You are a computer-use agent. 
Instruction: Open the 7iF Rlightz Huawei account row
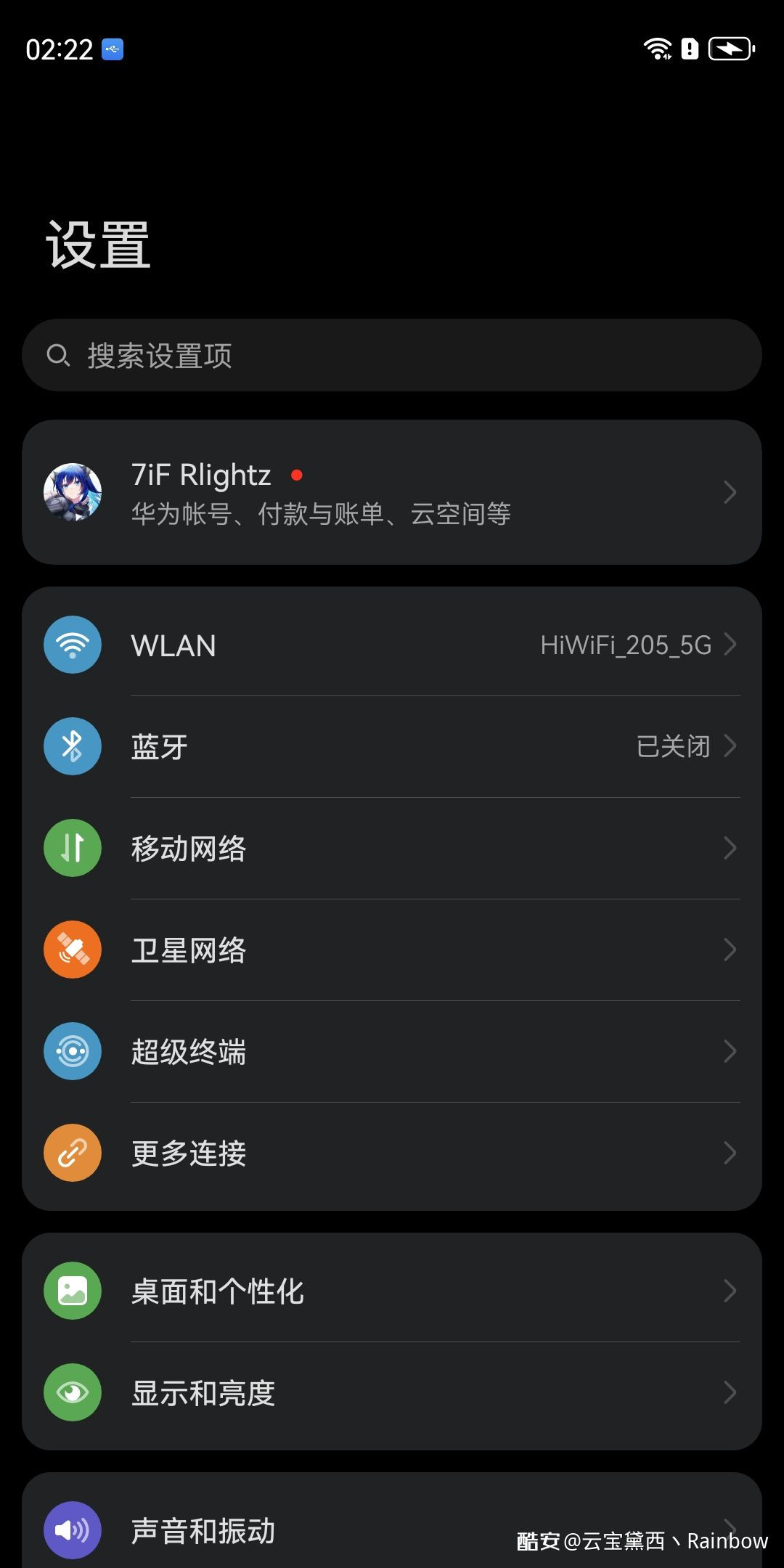(392, 492)
